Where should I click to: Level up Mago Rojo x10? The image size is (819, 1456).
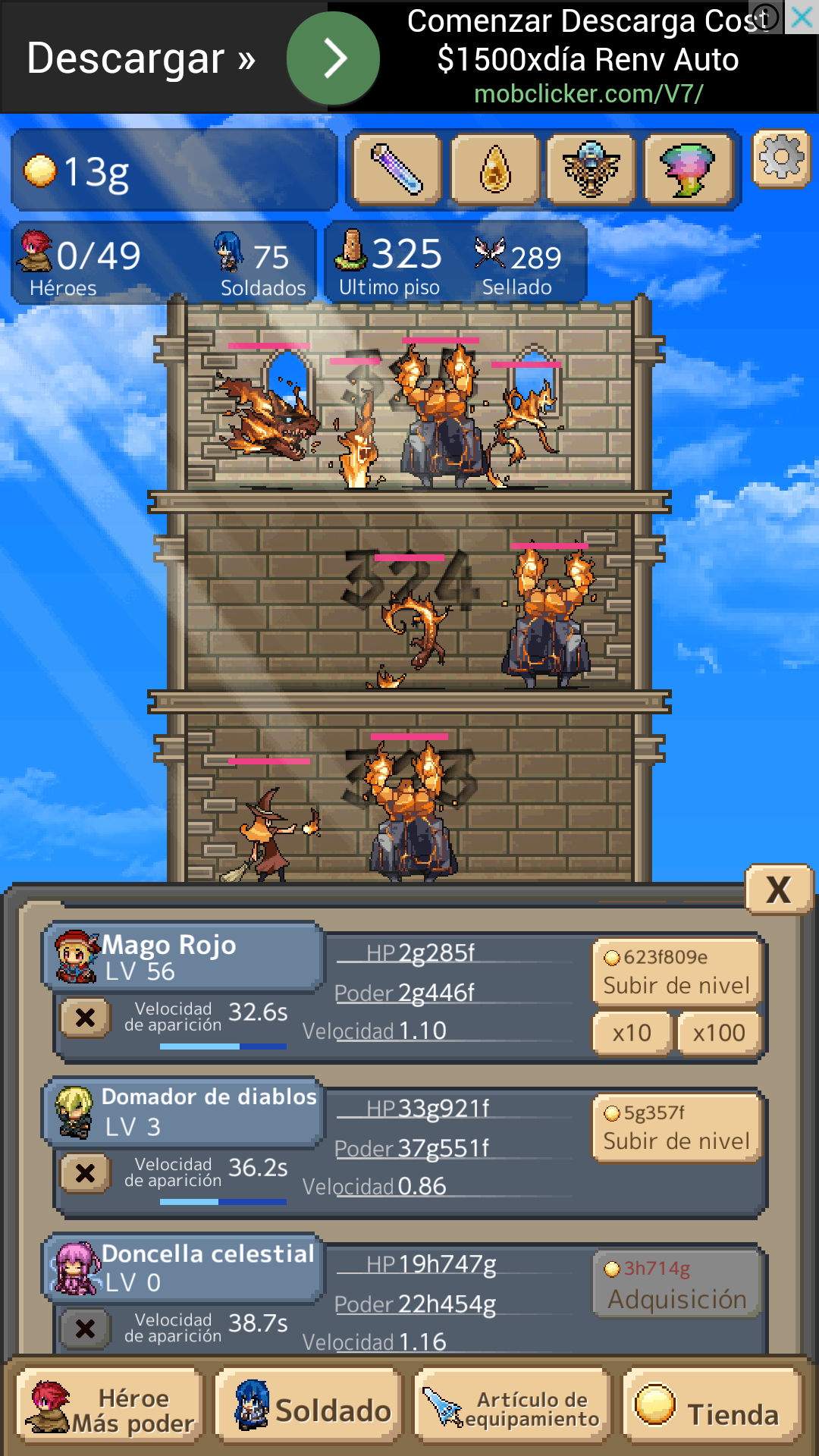click(632, 1033)
